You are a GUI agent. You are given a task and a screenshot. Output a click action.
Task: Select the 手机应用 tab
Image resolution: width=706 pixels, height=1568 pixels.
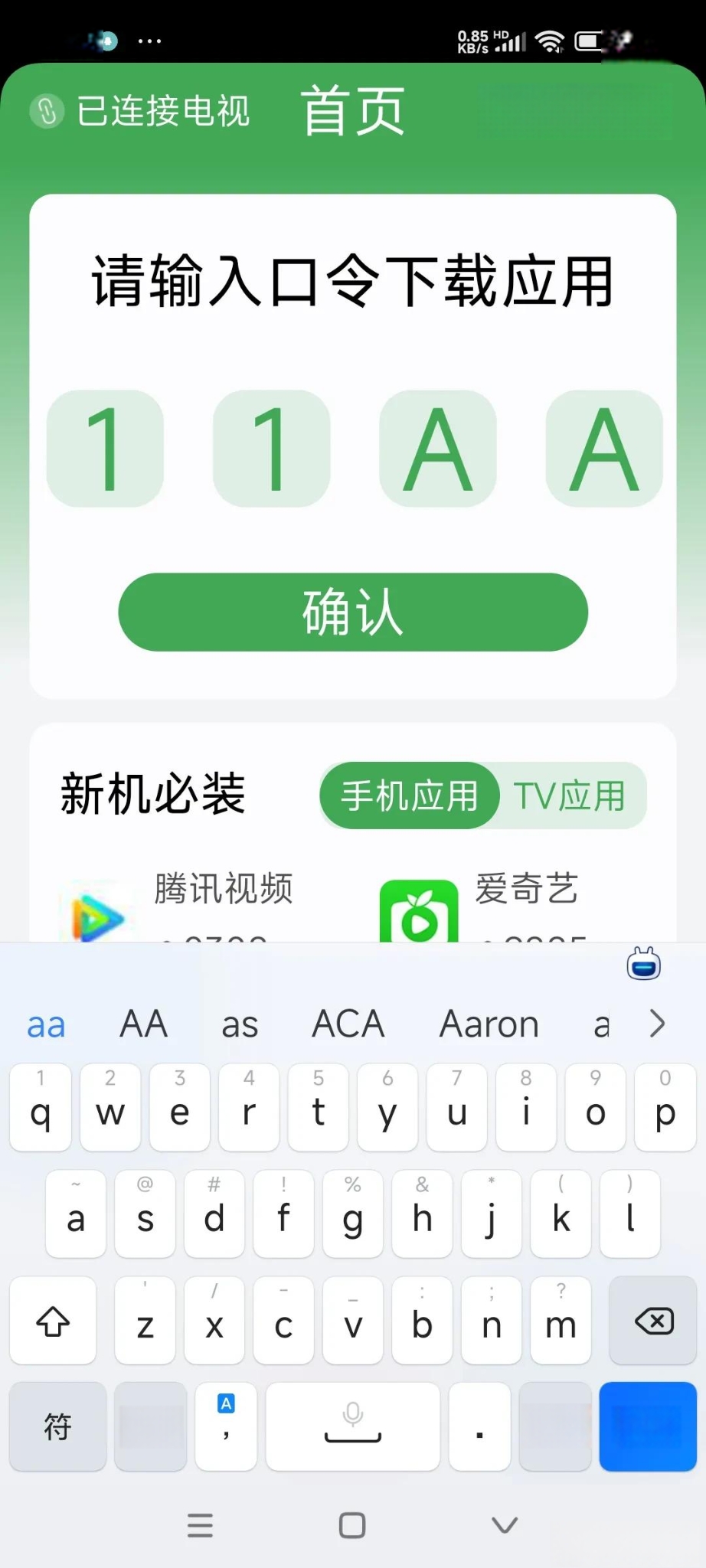coord(409,796)
